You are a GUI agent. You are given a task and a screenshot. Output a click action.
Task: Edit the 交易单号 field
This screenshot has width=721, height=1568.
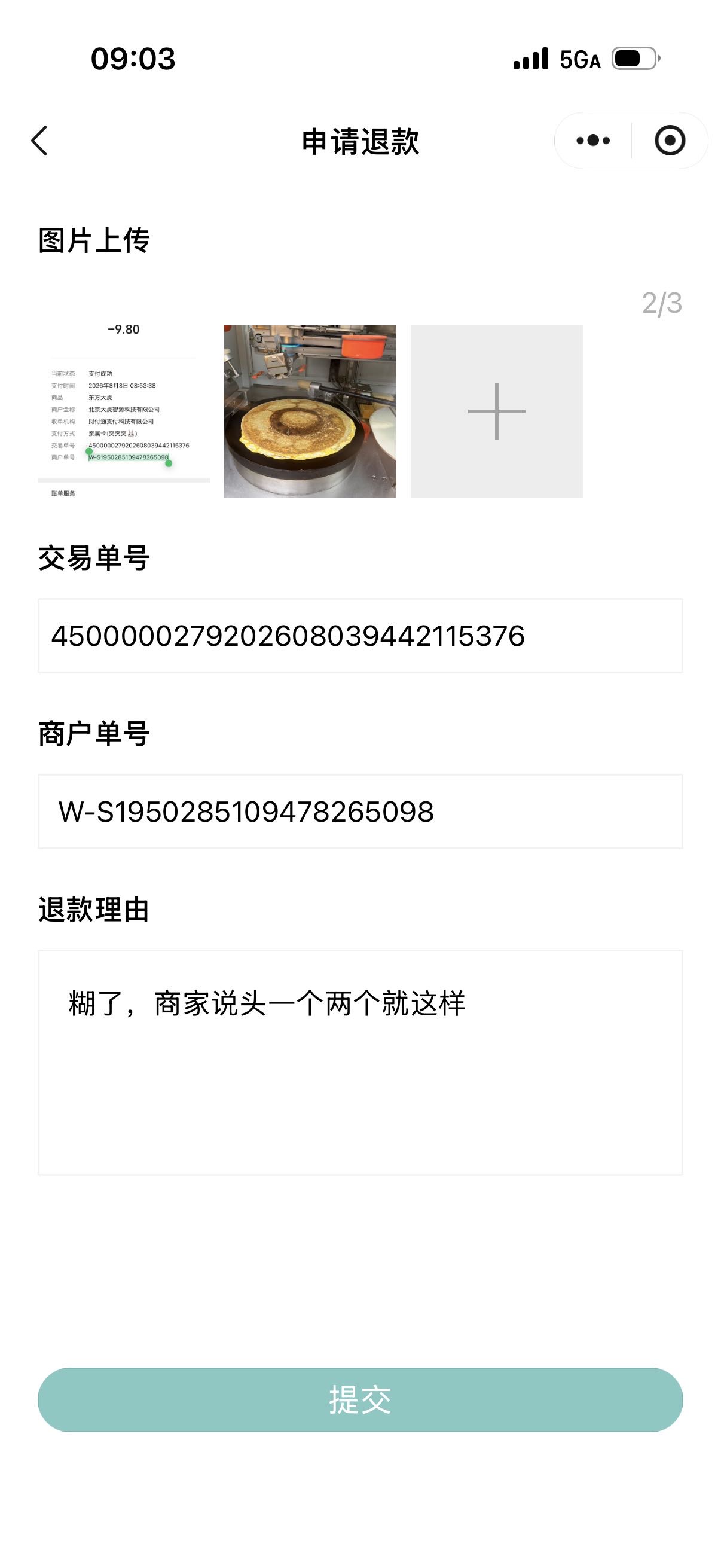(360, 636)
